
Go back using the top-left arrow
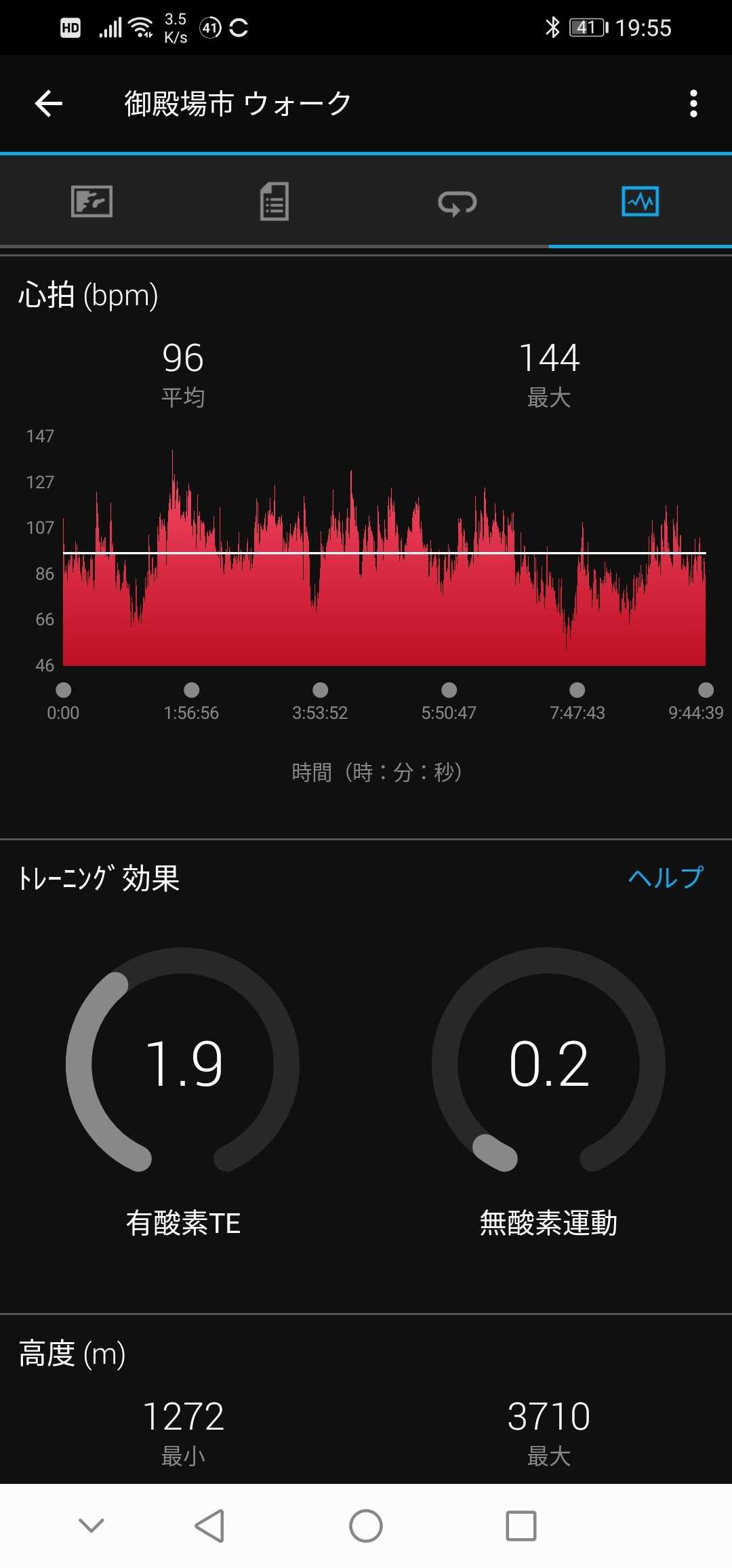pyautogui.click(x=48, y=104)
